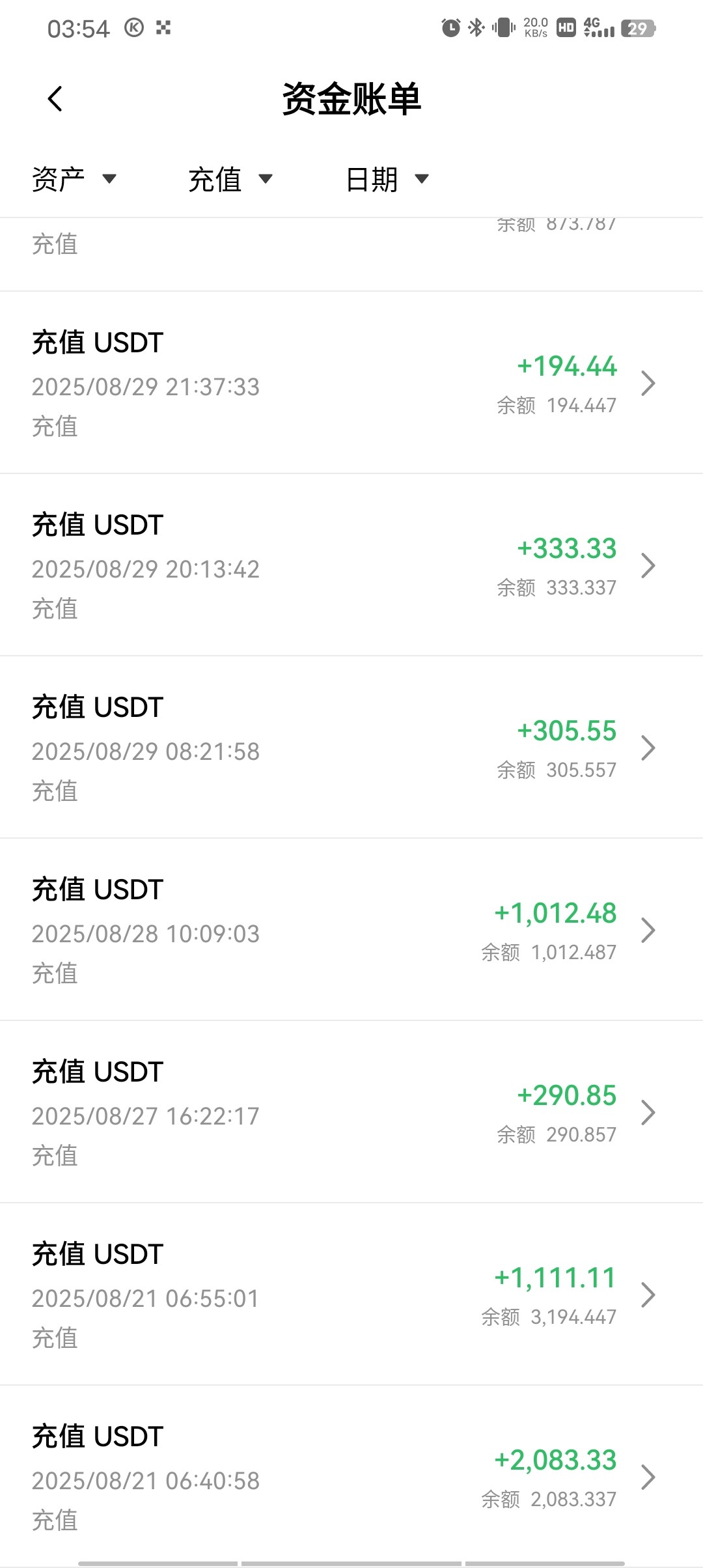Open the +290.85 USDT deposit record
703x1568 pixels.
[351, 1112]
